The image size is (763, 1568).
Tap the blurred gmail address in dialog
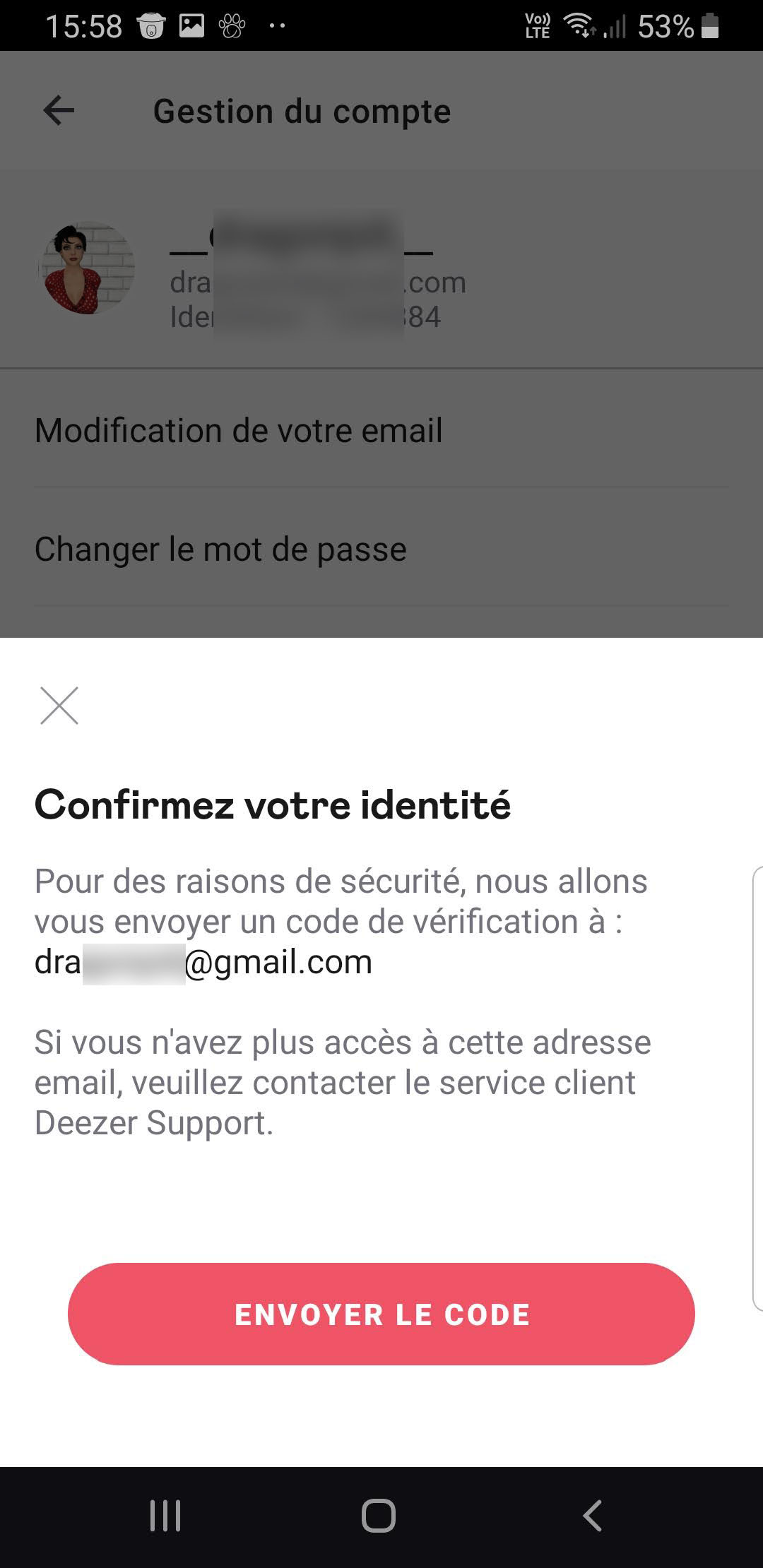pyautogui.click(x=203, y=961)
